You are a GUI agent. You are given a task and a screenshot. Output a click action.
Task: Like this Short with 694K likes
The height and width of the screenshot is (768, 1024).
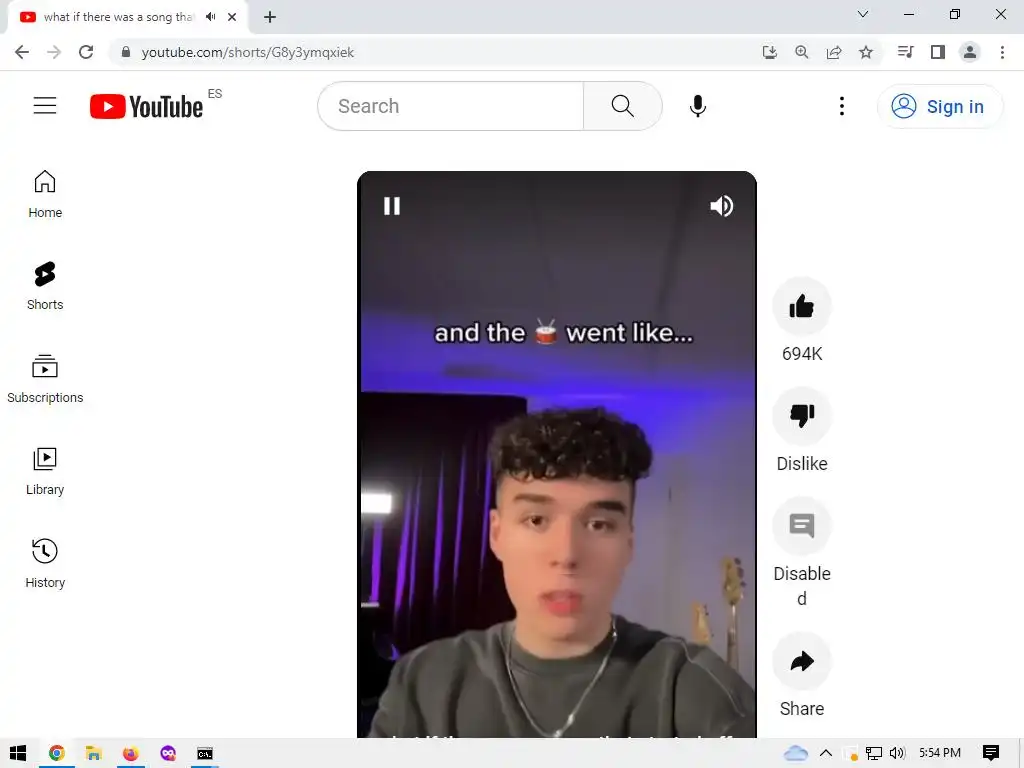pyautogui.click(x=802, y=307)
